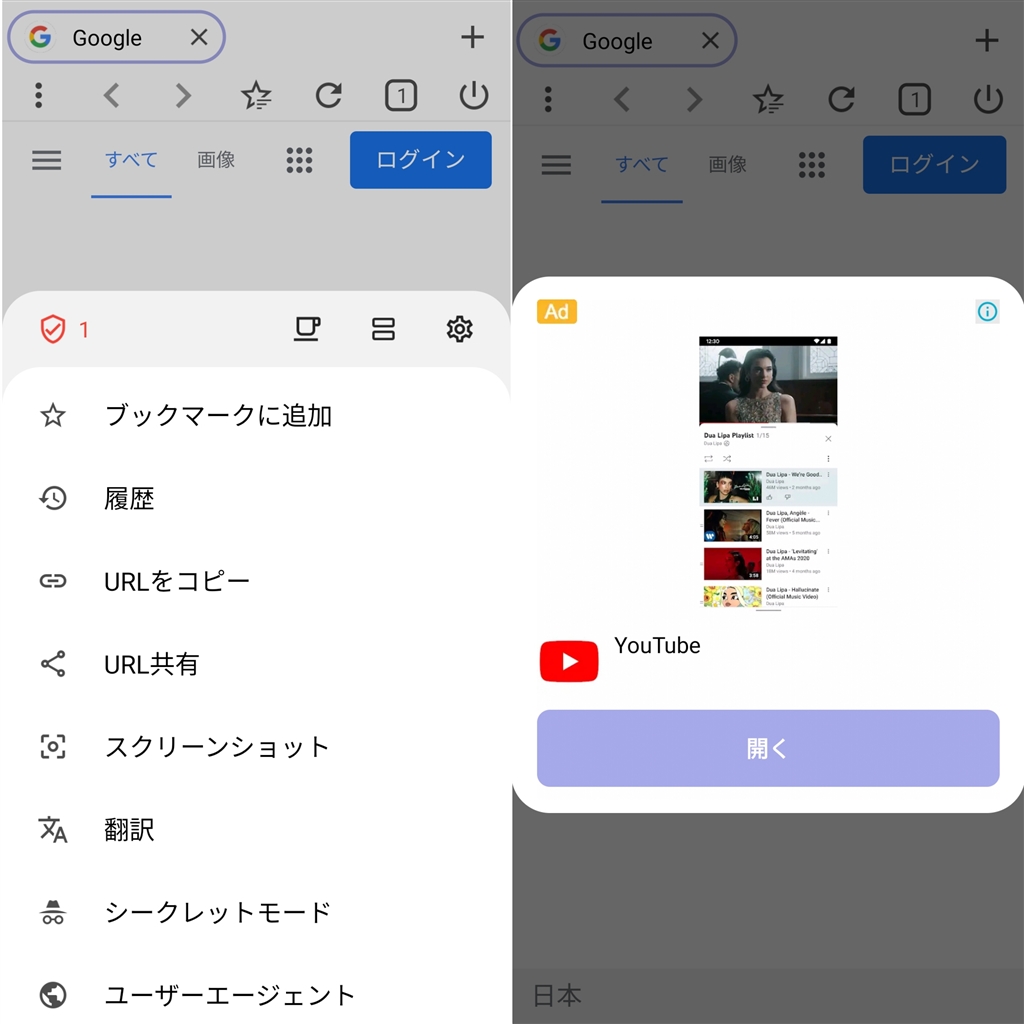Take a スクリーンショット of the page
This screenshot has width=1024, height=1024.
pyautogui.click(x=217, y=747)
